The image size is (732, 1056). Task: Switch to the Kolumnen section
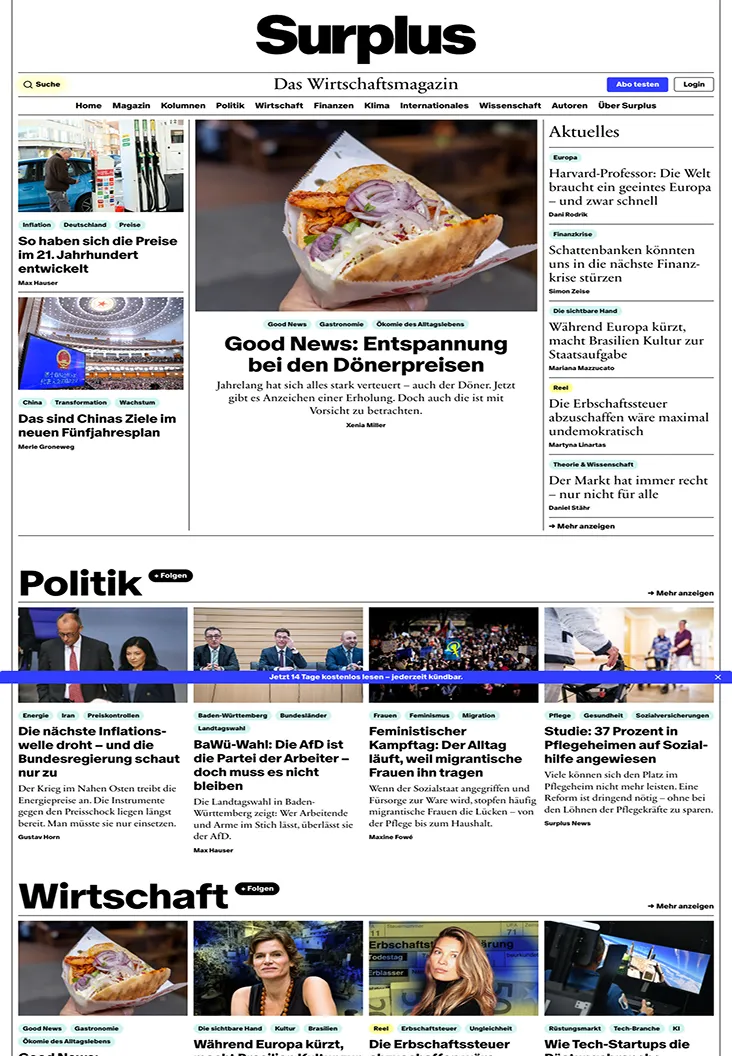(x=183, y=106)
